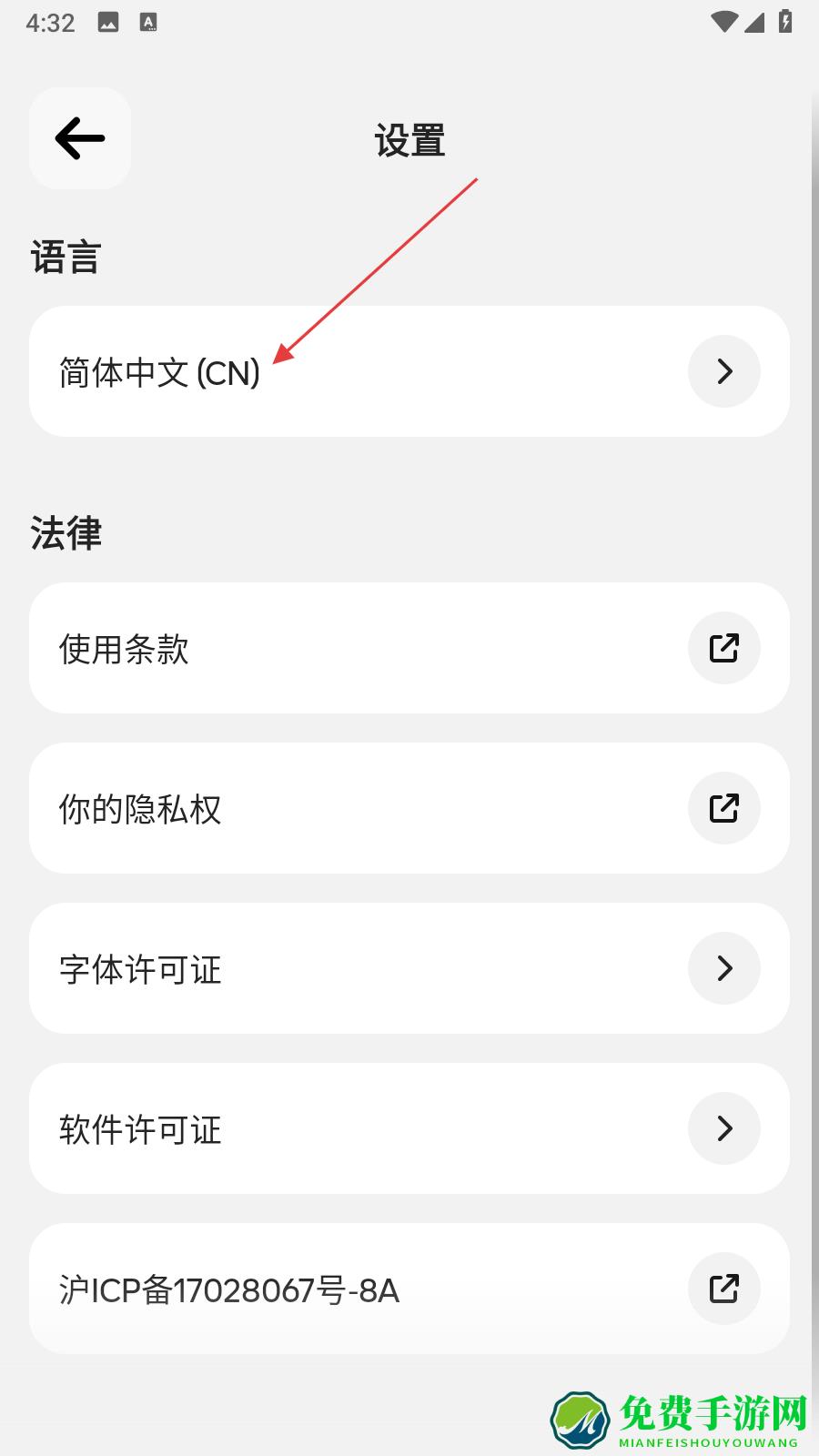Open the 简体中文 (CN) language setting
Screen dimensions: 819x1456
409,371
